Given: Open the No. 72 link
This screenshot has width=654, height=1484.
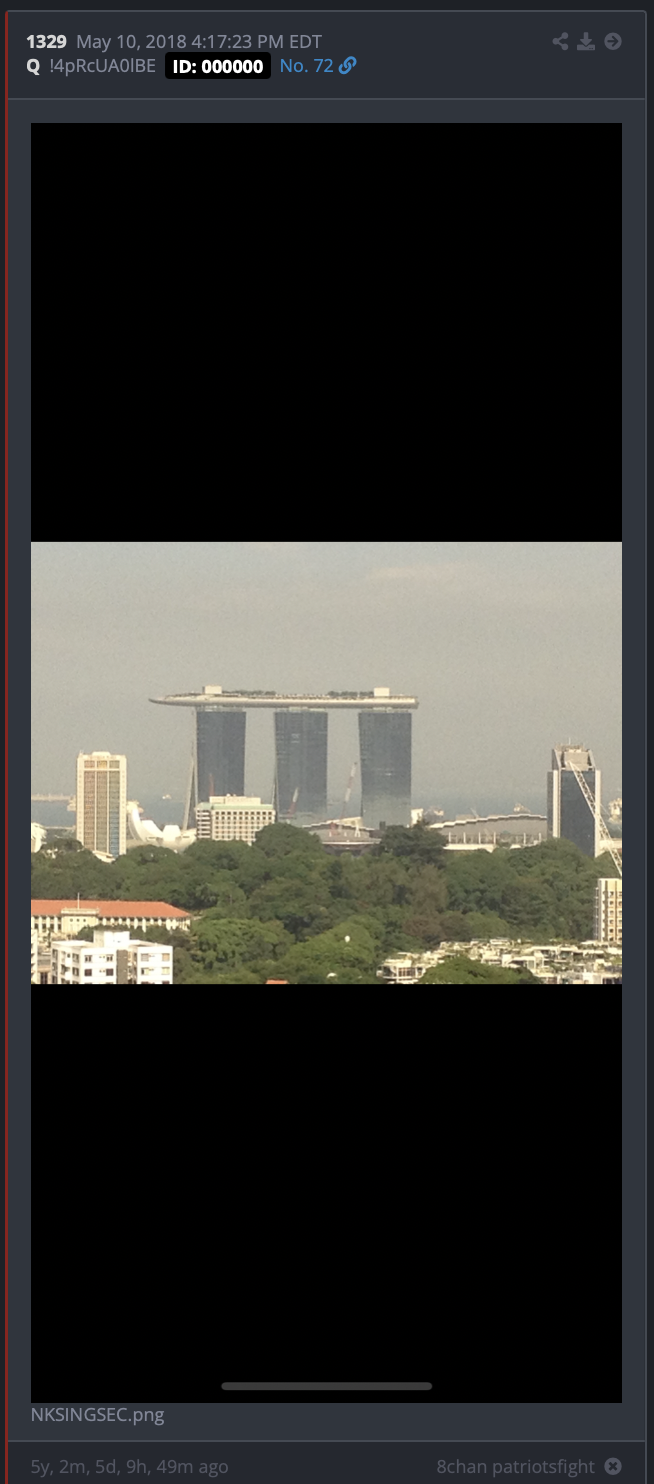Looking at the screenshot, I should pos(318,66).
